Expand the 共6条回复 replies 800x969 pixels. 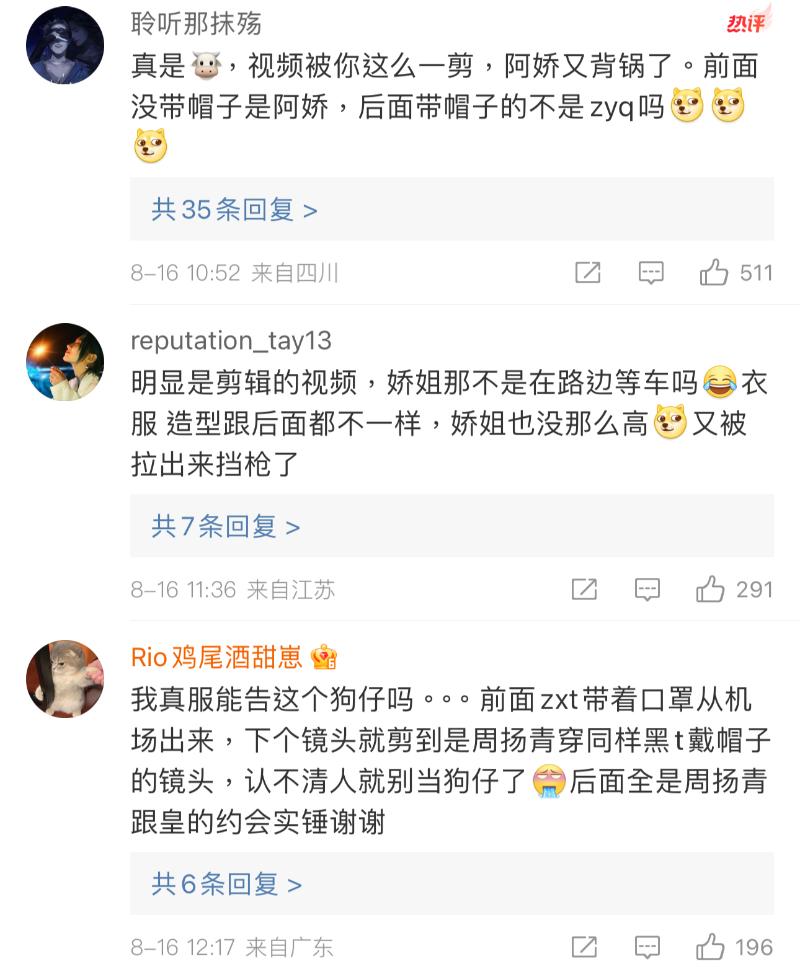(227, 884)
